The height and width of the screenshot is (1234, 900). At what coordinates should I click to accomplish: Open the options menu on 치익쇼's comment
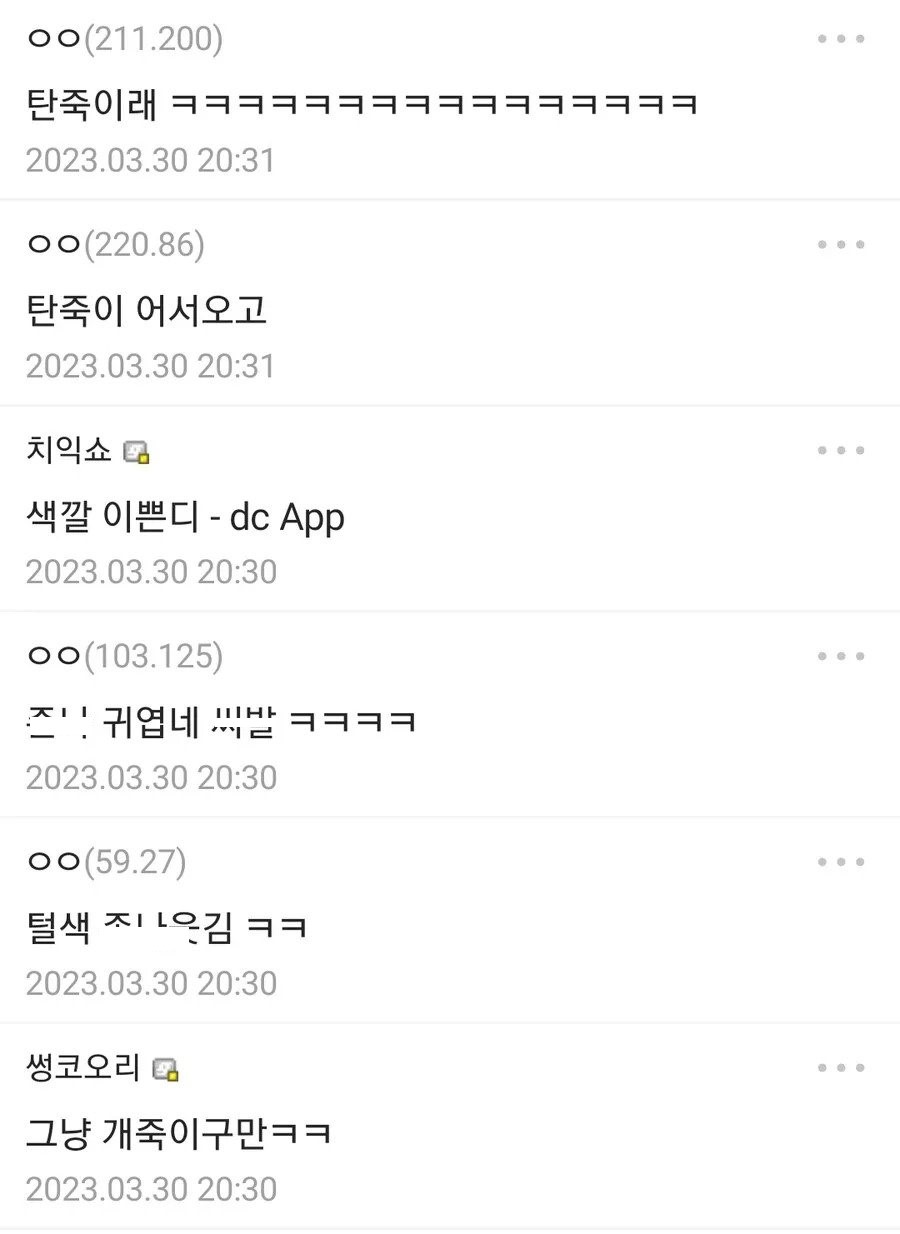pos(840,449)
